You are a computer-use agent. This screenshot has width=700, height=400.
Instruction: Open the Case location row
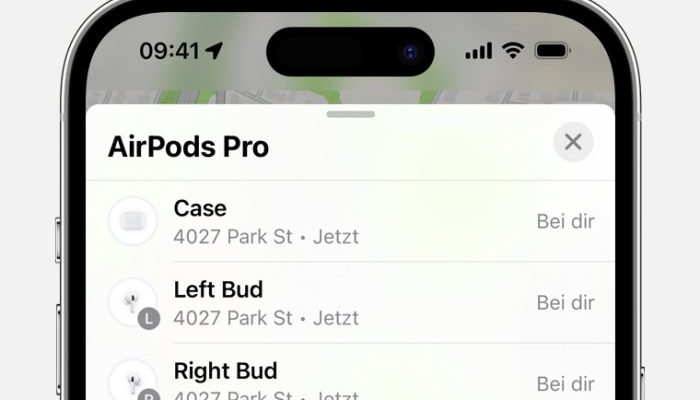pyautogui.click(x=350, y=221)
